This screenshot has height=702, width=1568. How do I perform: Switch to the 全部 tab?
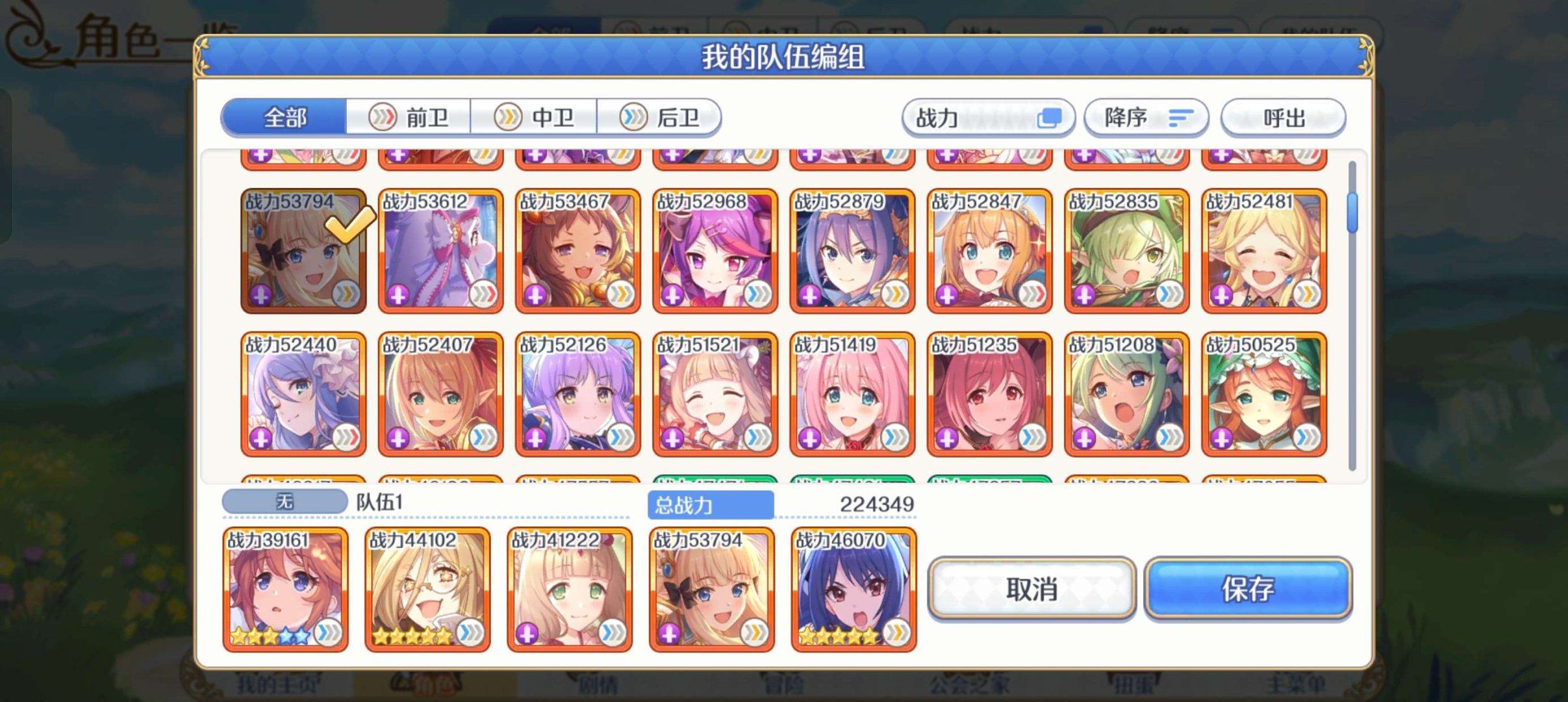pos(284,118)
